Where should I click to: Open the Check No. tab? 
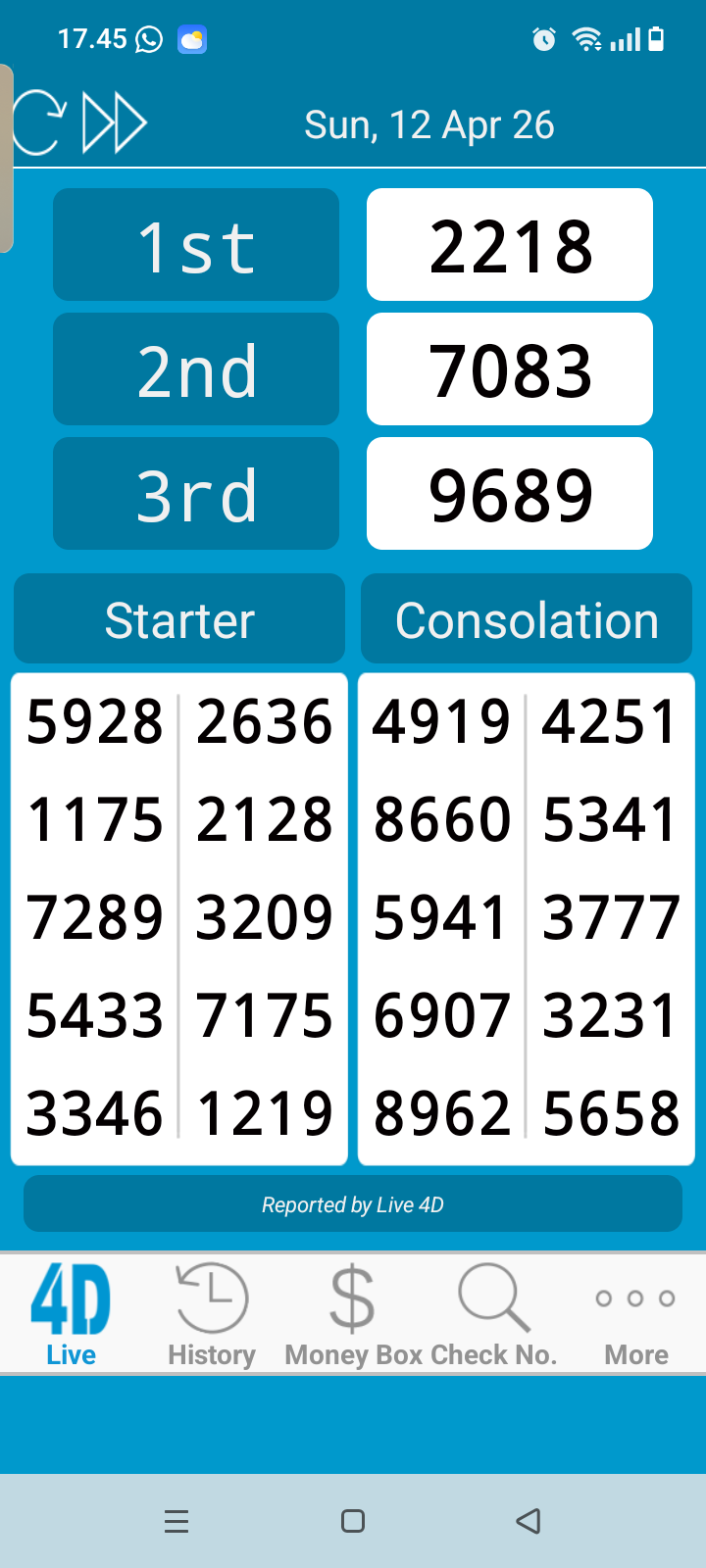pyautogui.click(x=494, y=1314)
